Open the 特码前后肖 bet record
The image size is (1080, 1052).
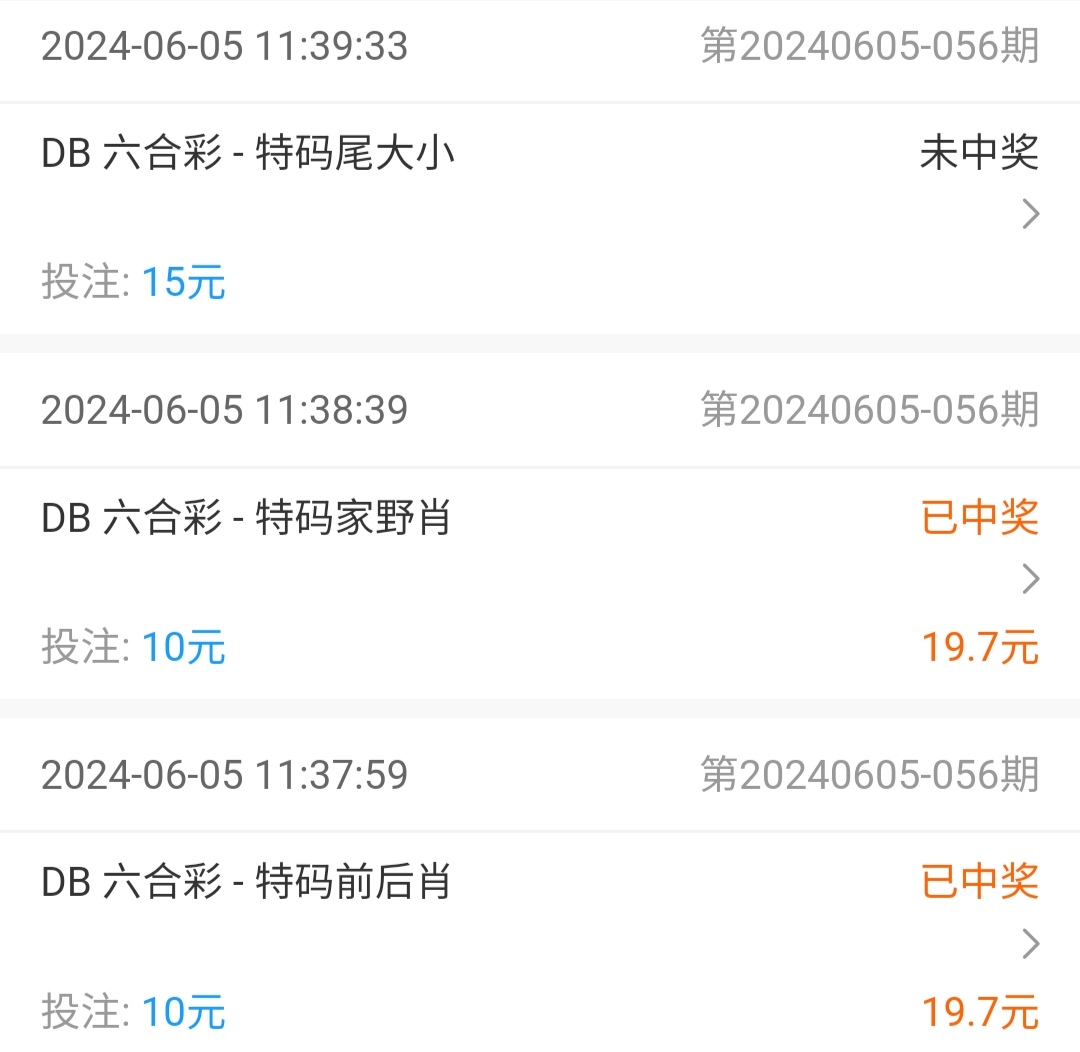coord(1030,944)
